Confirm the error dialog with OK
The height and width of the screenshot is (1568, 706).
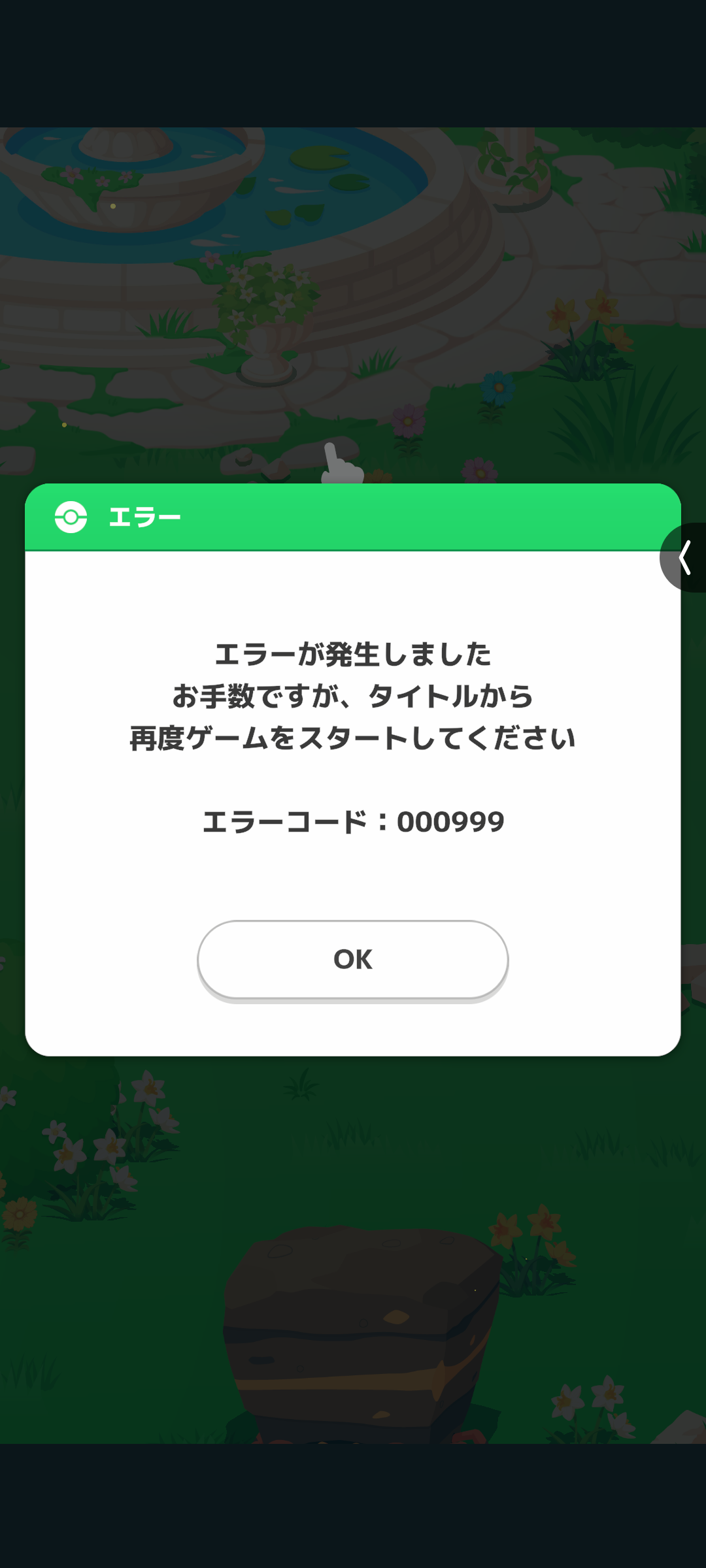[353, 959]
